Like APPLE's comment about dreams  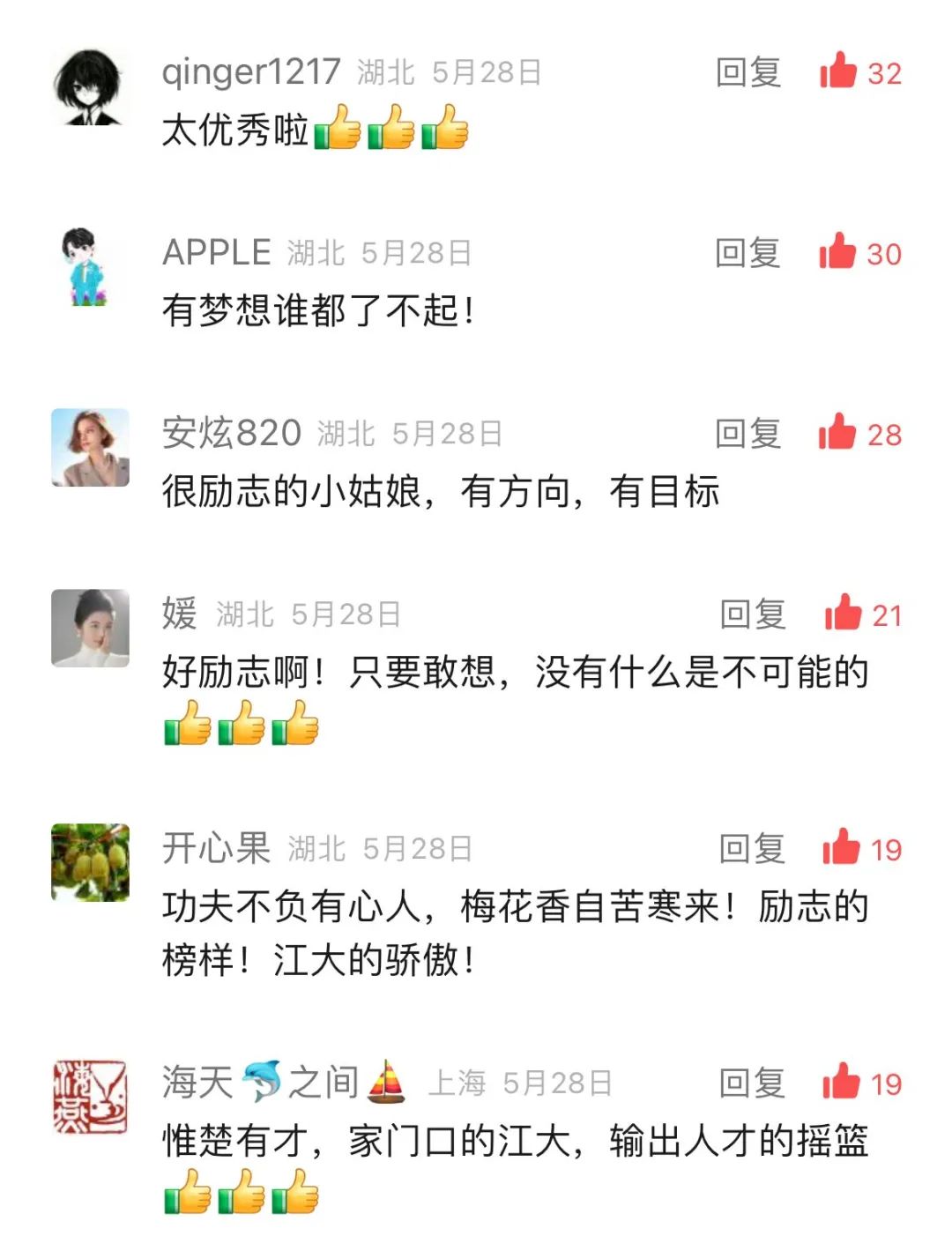[x=838, y=252]
